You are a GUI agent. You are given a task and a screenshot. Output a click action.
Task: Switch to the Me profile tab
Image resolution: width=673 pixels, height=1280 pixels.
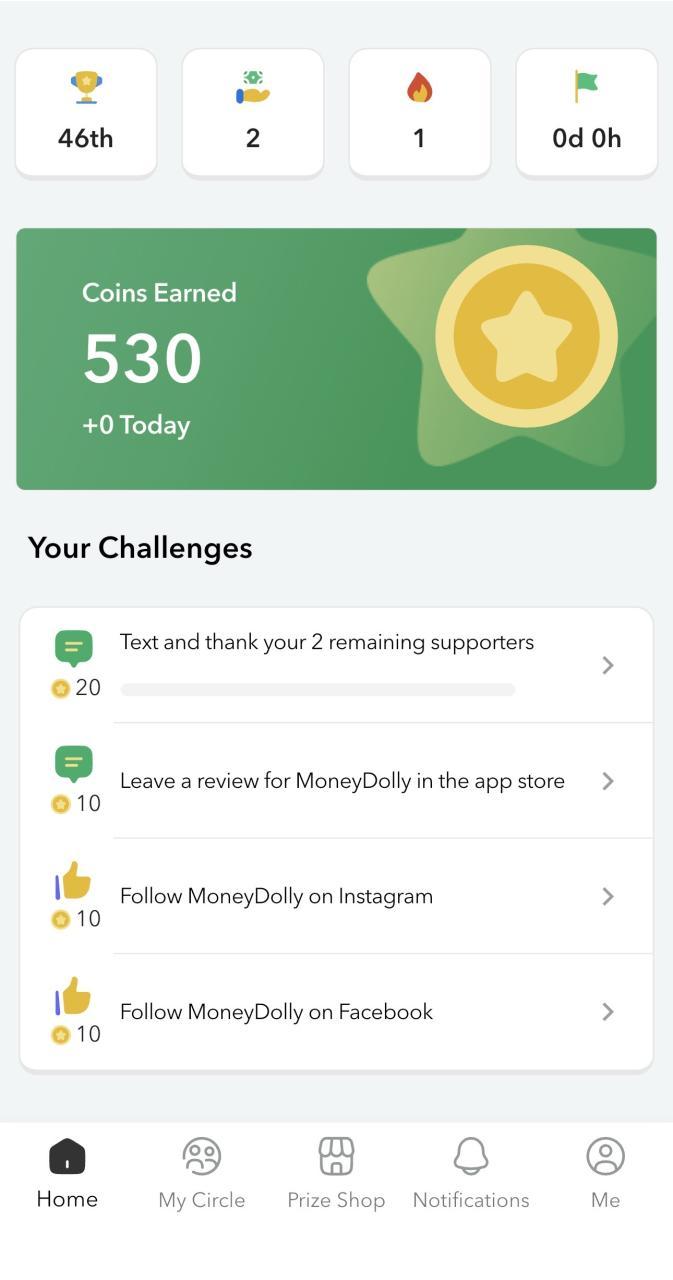click(x=605, y=1173)
